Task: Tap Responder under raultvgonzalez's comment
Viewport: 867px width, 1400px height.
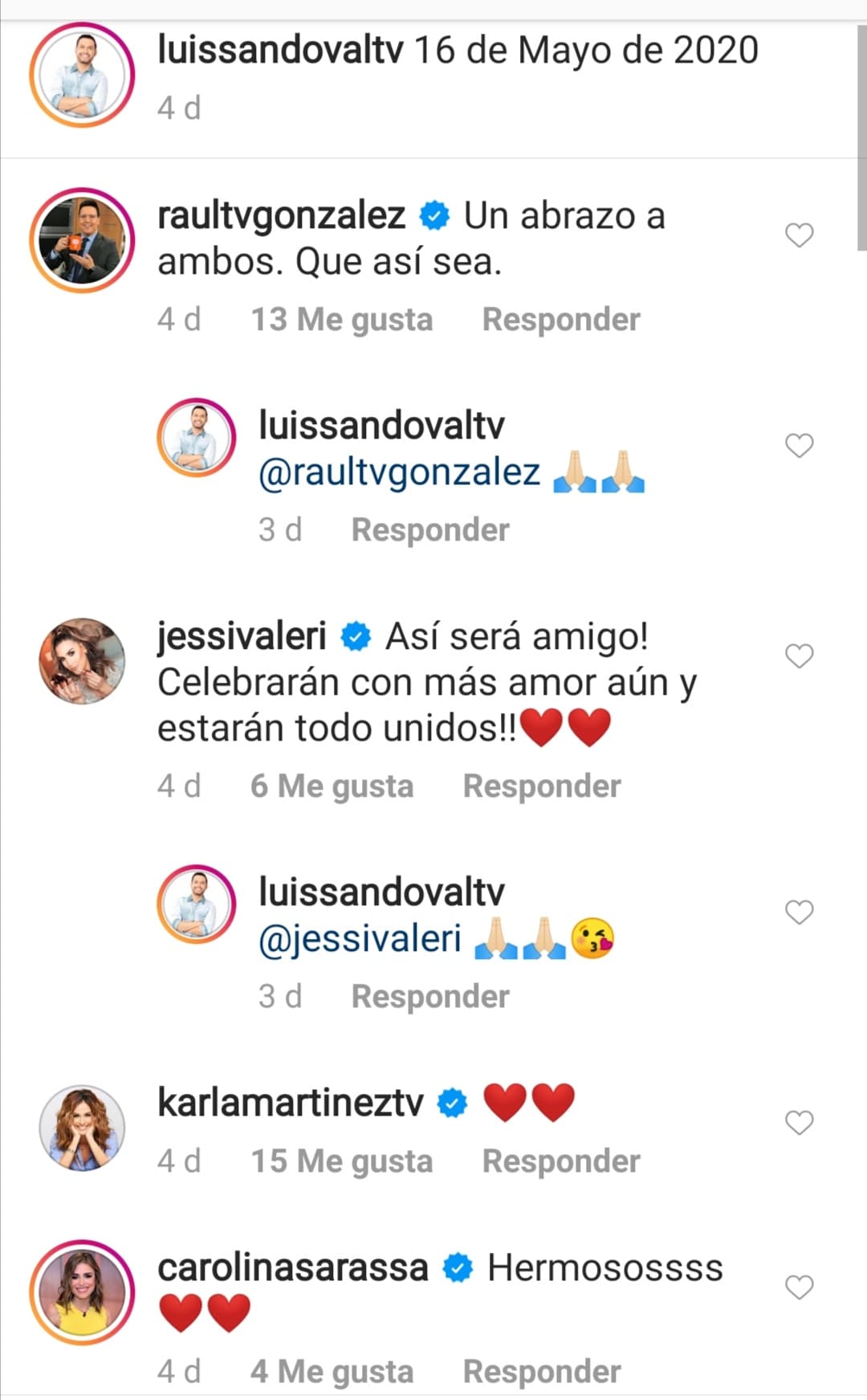Action: [560, 319]
